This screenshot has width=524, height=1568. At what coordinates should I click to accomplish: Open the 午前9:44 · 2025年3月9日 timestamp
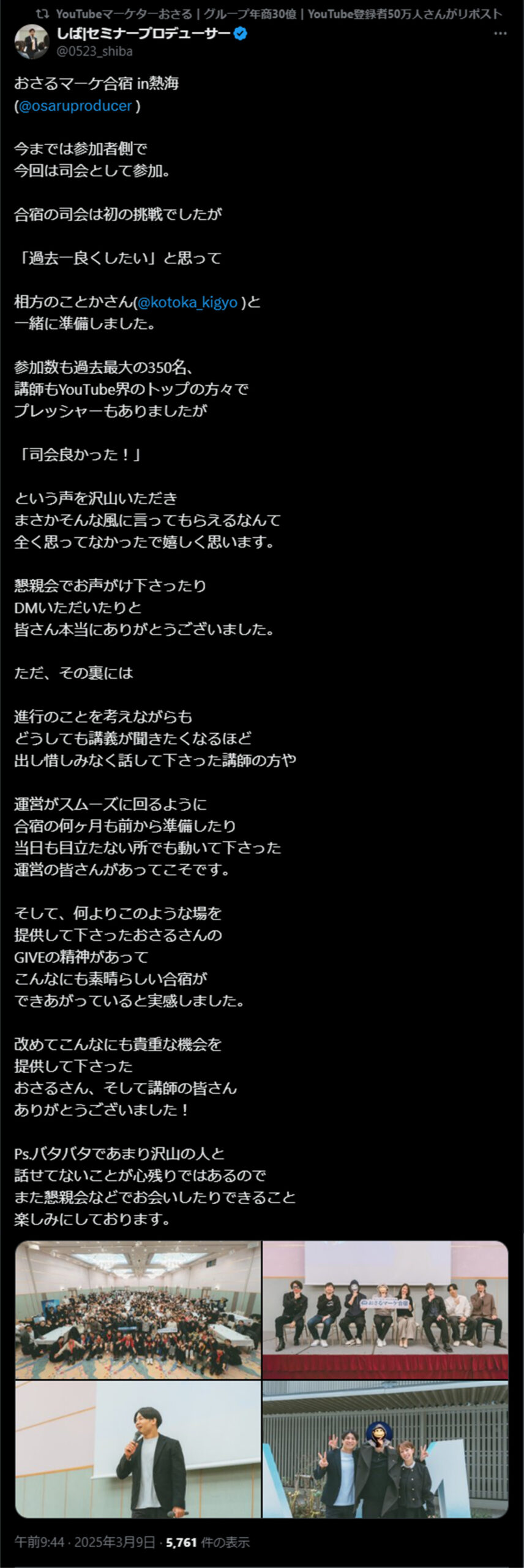85,1542
